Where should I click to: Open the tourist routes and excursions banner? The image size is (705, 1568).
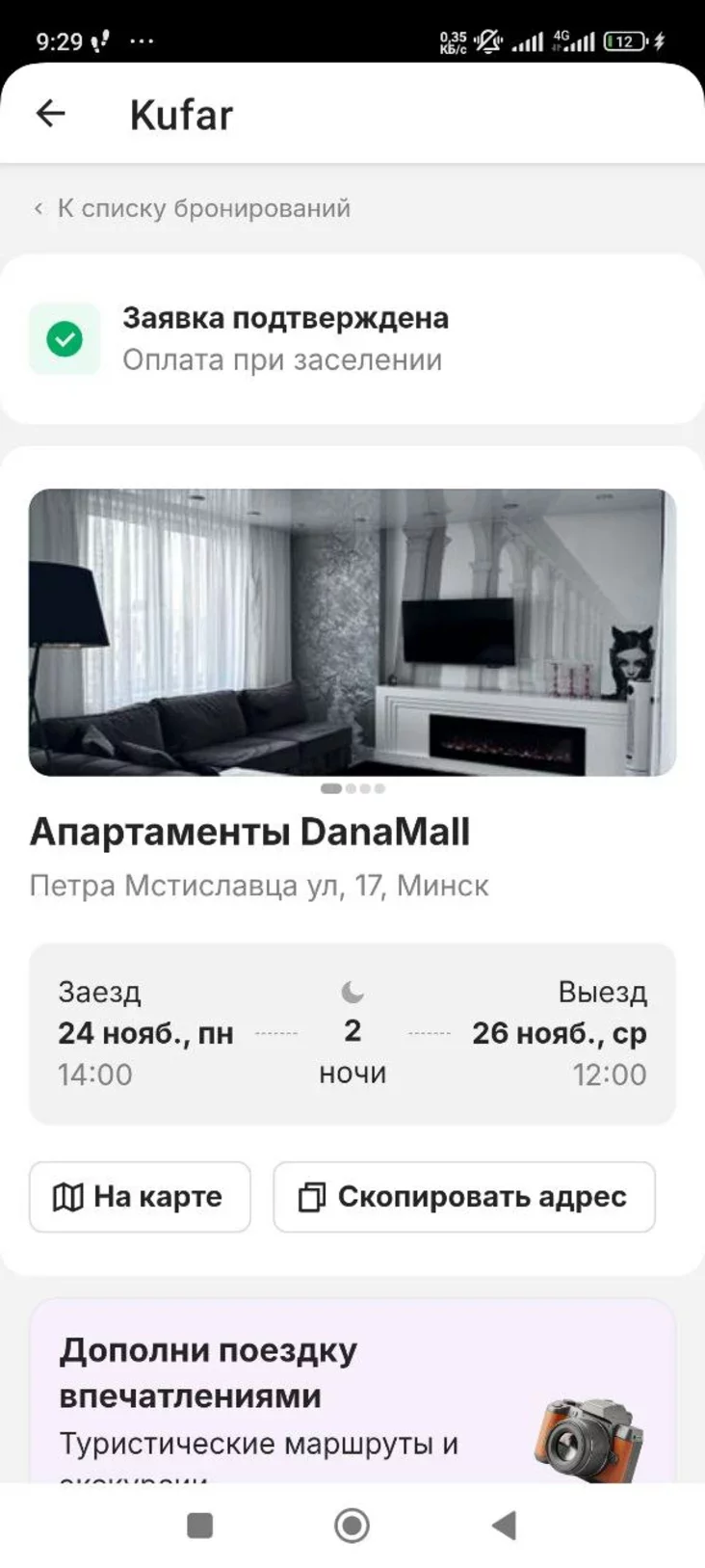click(x=352, y=1397)
